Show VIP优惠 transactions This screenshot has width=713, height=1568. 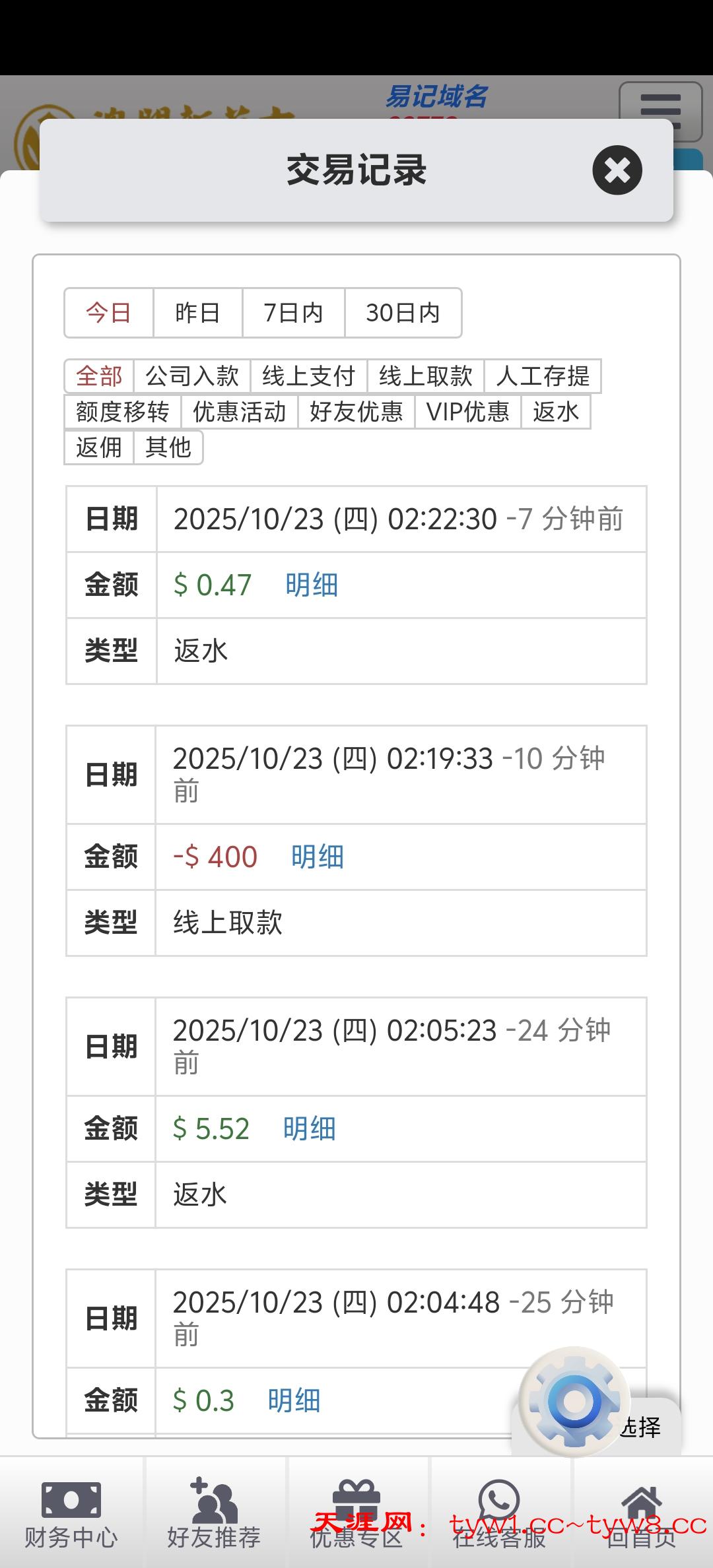[467, 412]
